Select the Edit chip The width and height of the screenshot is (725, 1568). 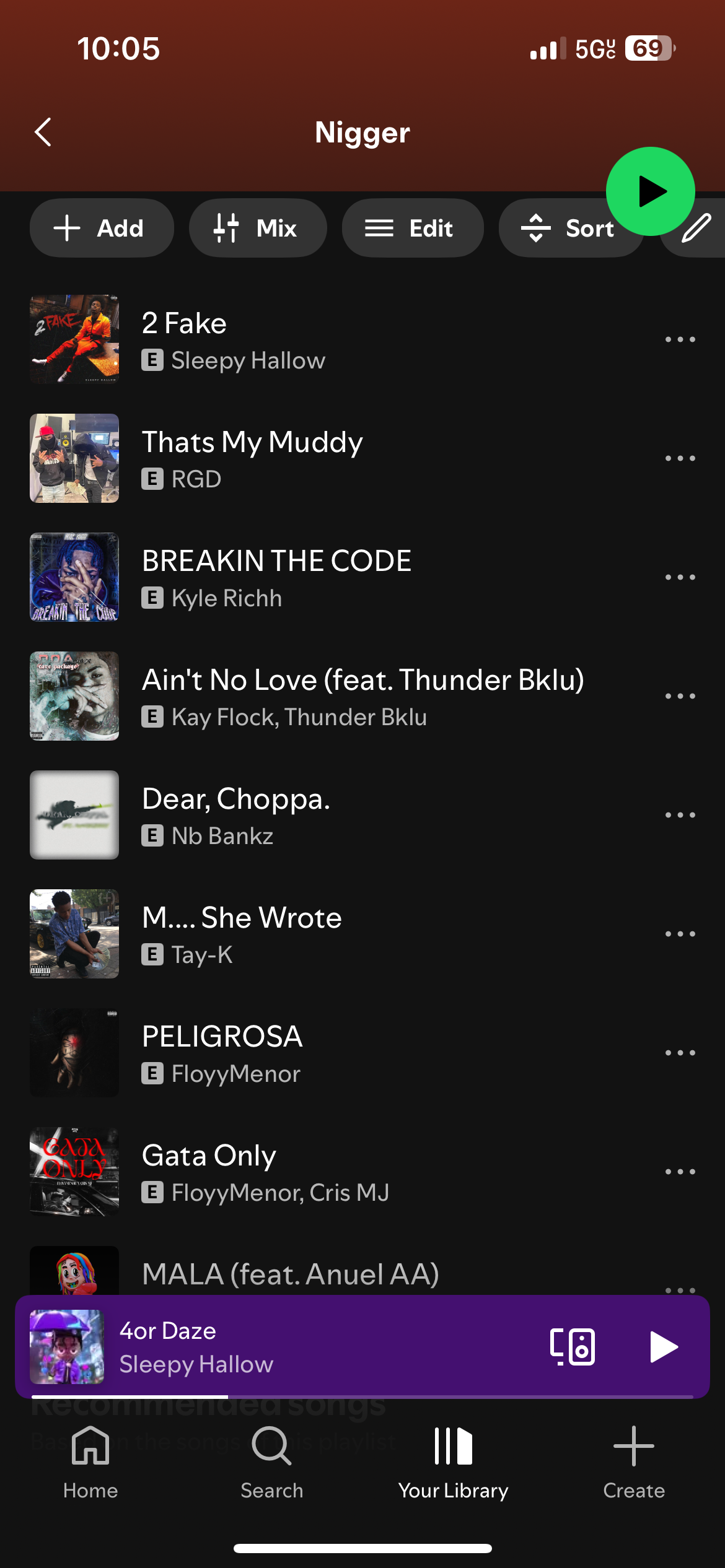[x=412, y=228]
